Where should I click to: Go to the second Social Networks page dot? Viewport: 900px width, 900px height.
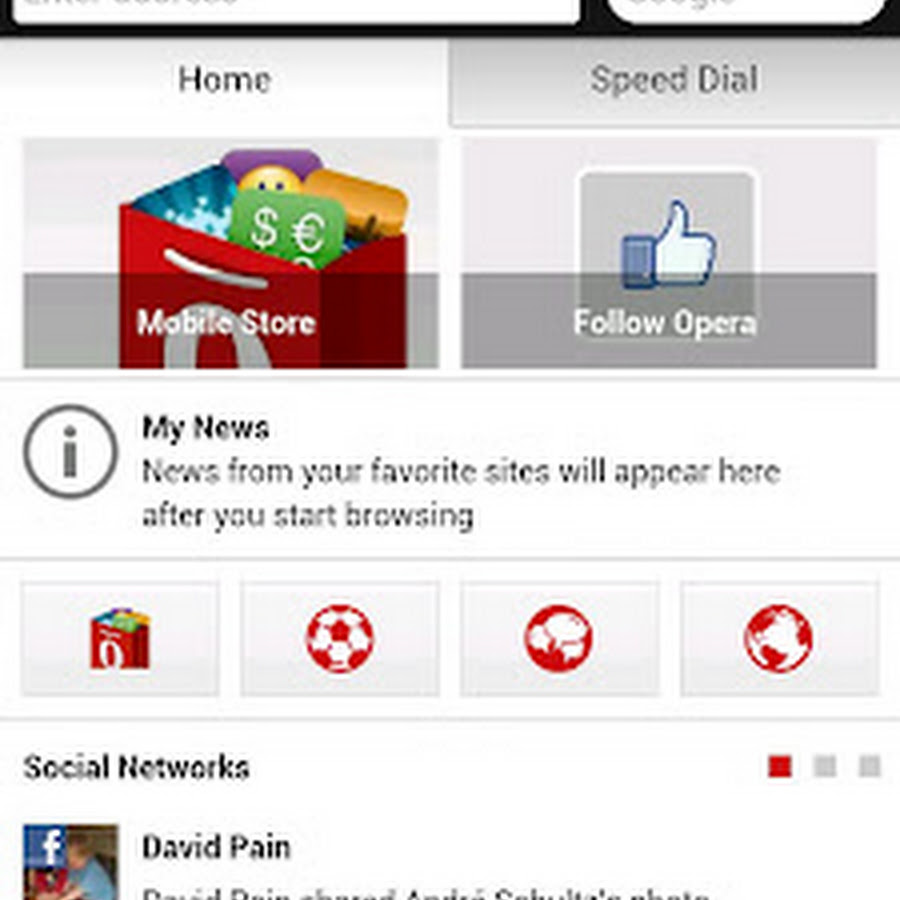coord(825,767)
